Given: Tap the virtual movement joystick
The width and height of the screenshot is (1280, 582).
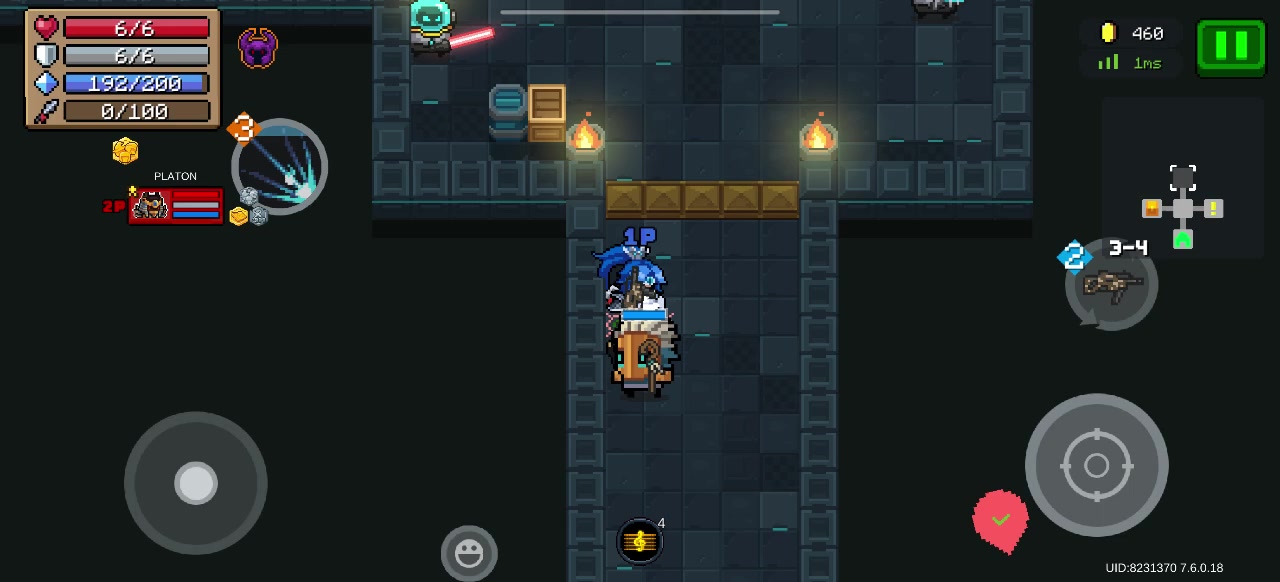Looking at the screenshot, I should 196,483.
